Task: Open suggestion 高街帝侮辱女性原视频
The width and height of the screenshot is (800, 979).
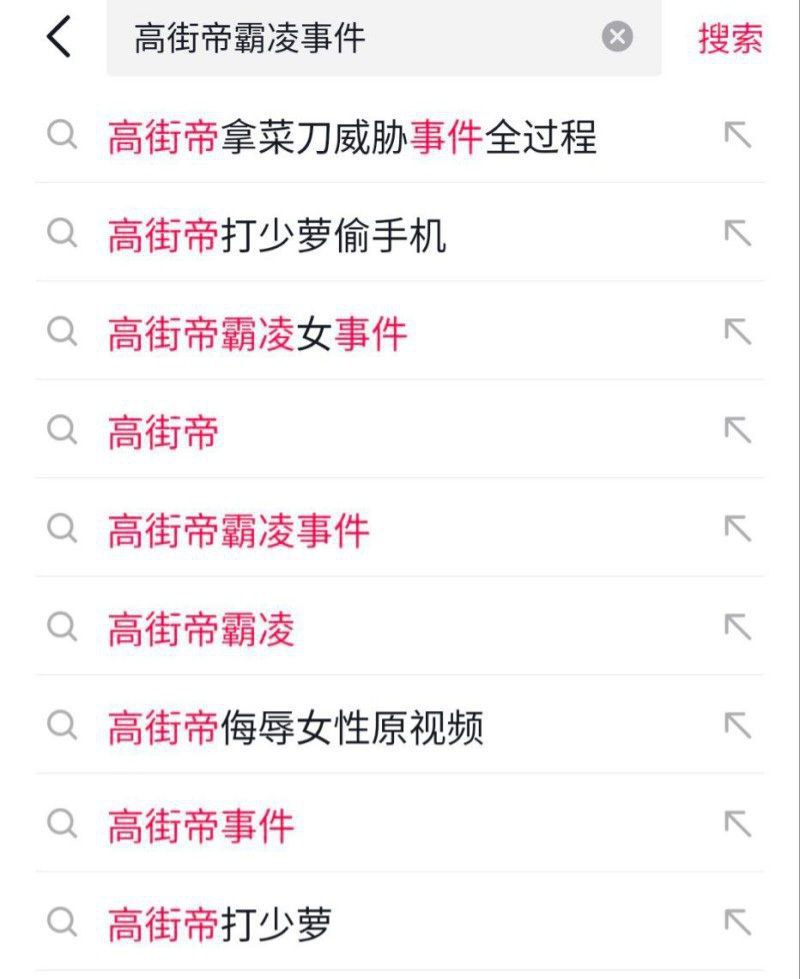Action: (x=296, y=727)
